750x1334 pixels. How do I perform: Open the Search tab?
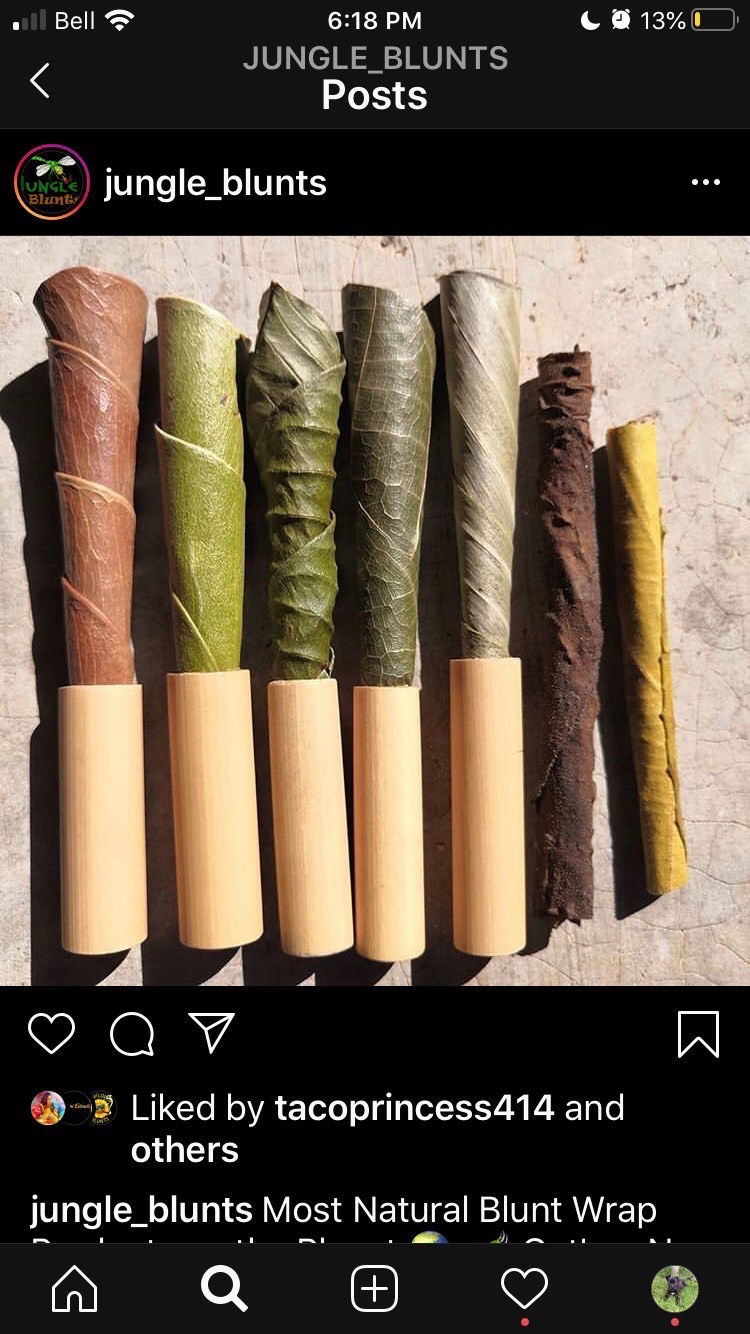(224, 1289)
